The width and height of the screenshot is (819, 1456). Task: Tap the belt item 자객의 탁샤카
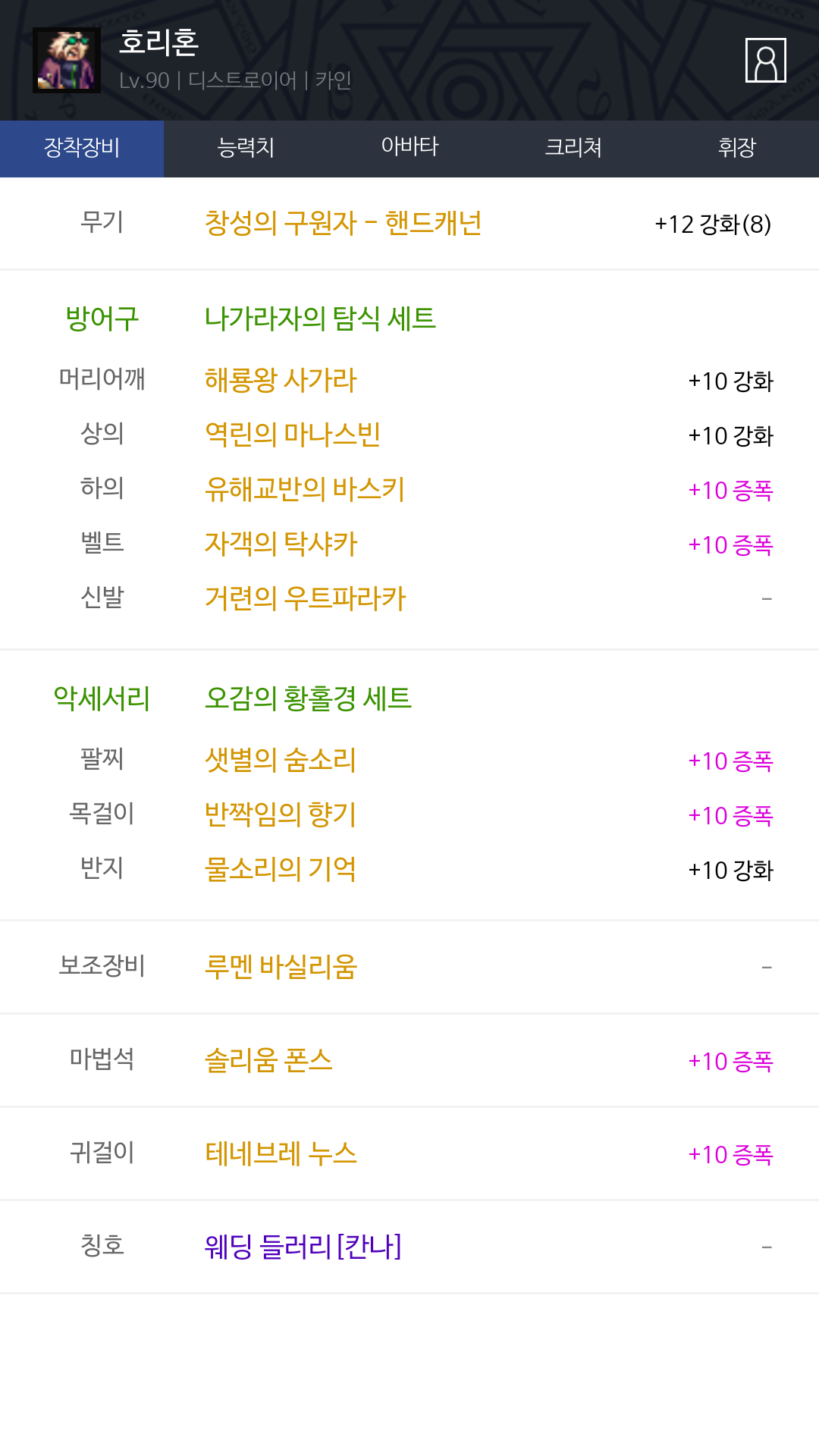tap(281, 544)
